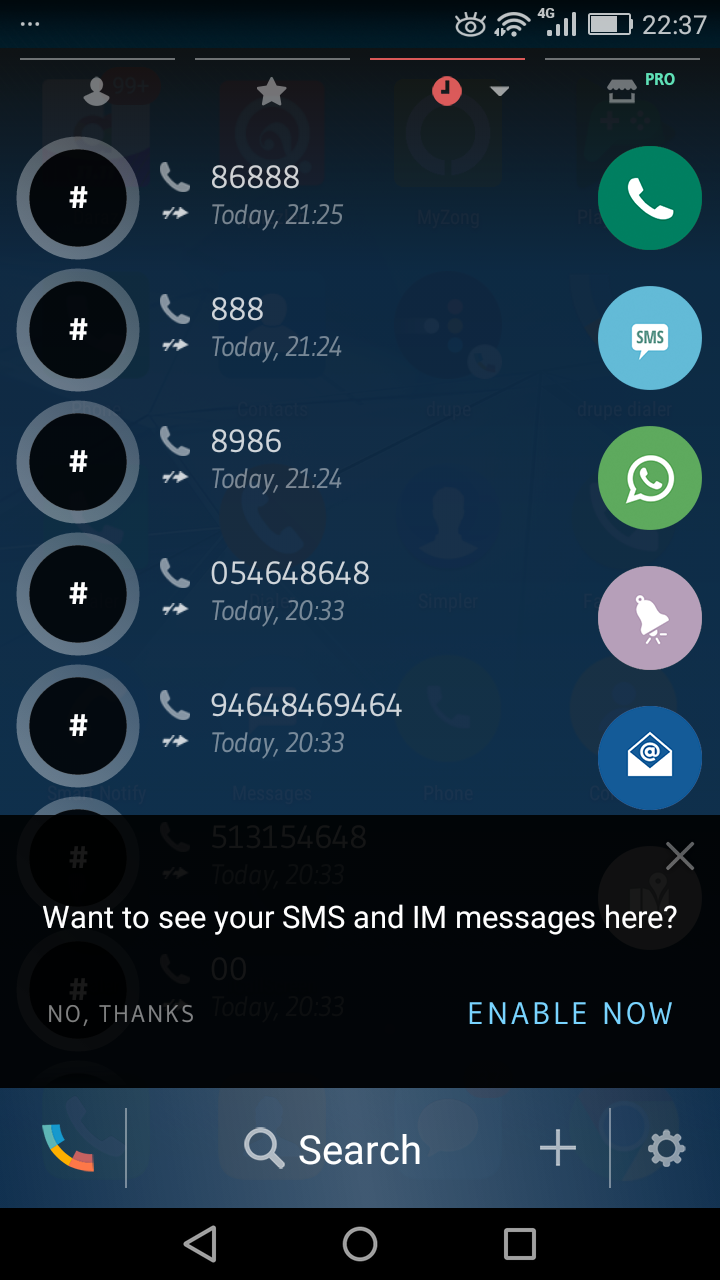Dismiss the SMS and IM messages banner
Viewport: 720px width, 1280px height.
coord(680,856)
